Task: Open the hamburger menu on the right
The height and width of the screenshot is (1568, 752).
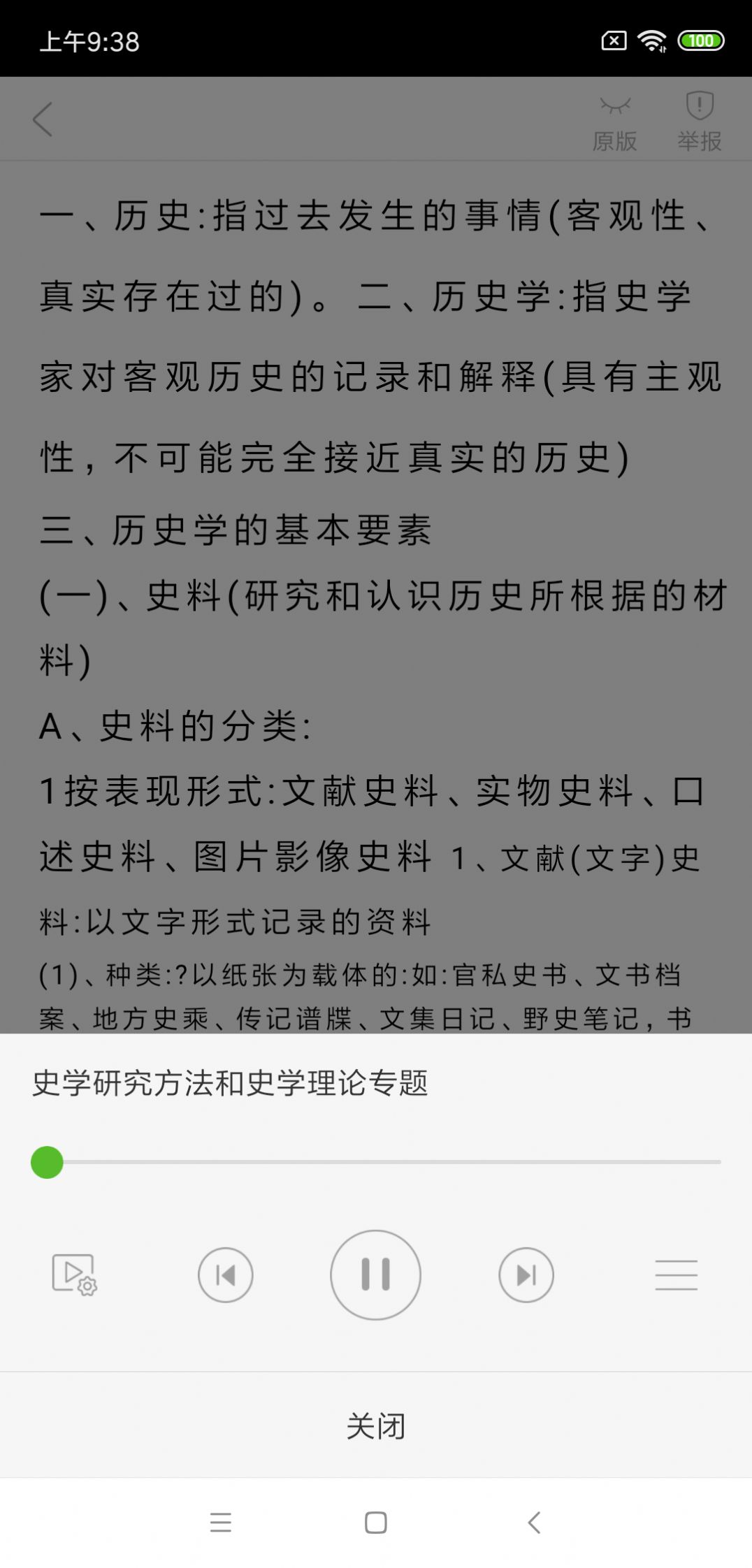Action: click(x=676, y=1275)
